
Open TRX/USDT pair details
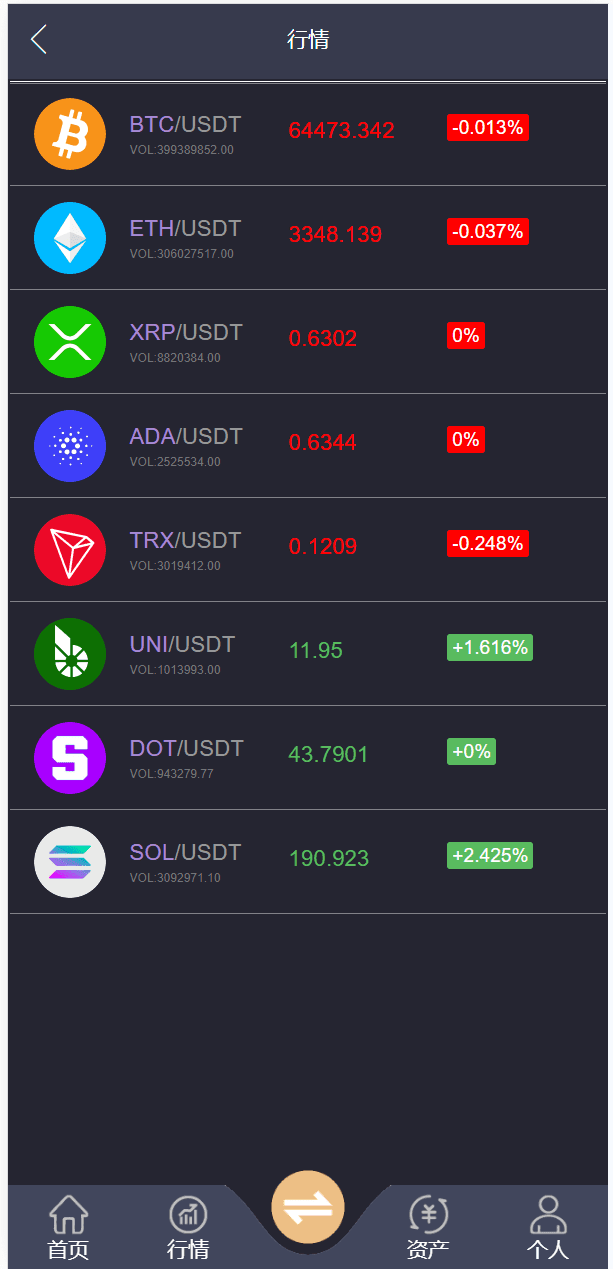point(185,550)
